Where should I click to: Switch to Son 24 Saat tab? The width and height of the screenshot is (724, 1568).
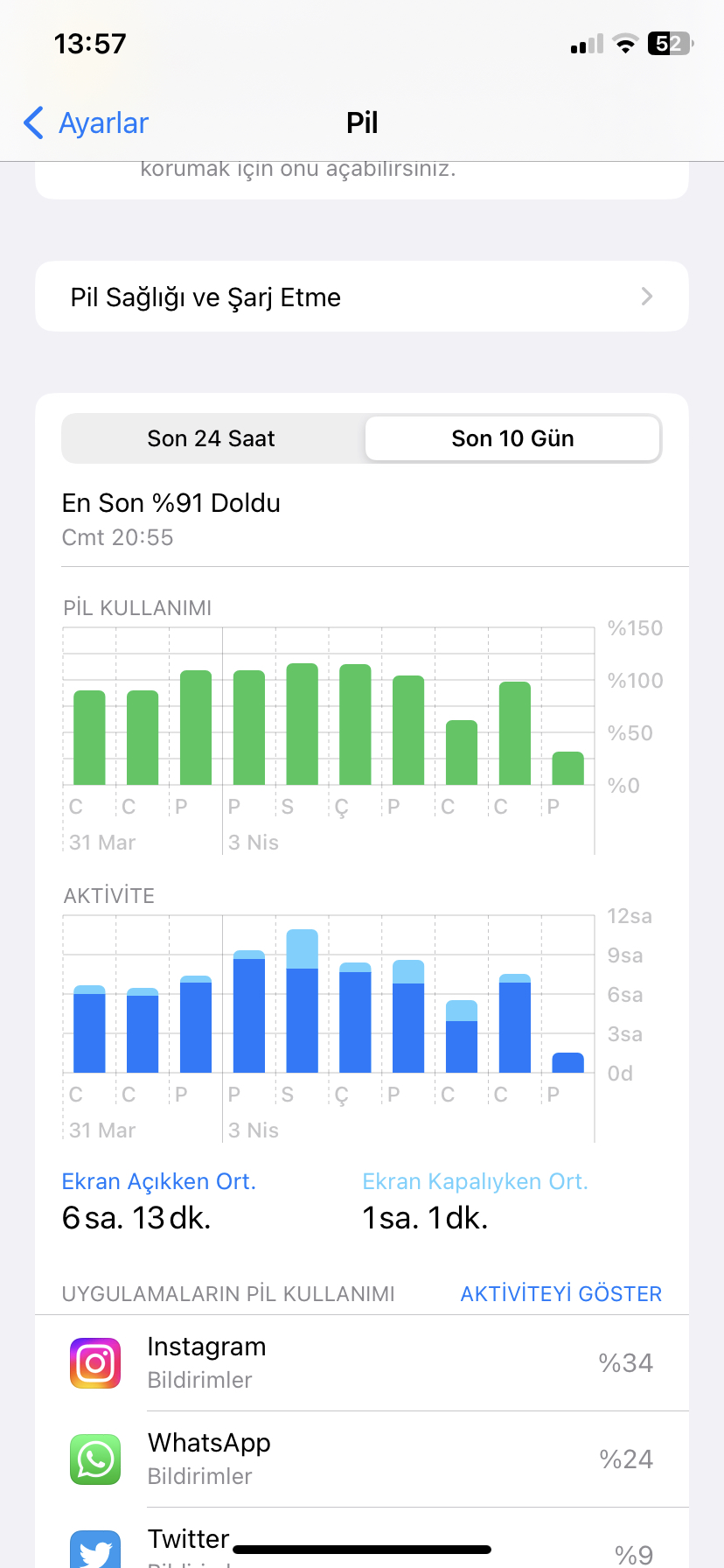tap(212, 438)
